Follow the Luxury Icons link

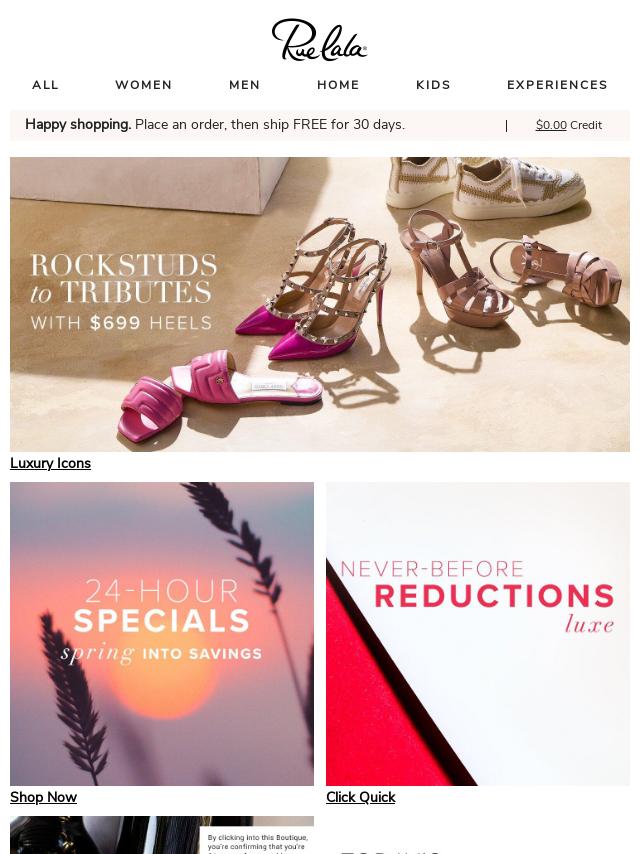click(x=50, y=463)
